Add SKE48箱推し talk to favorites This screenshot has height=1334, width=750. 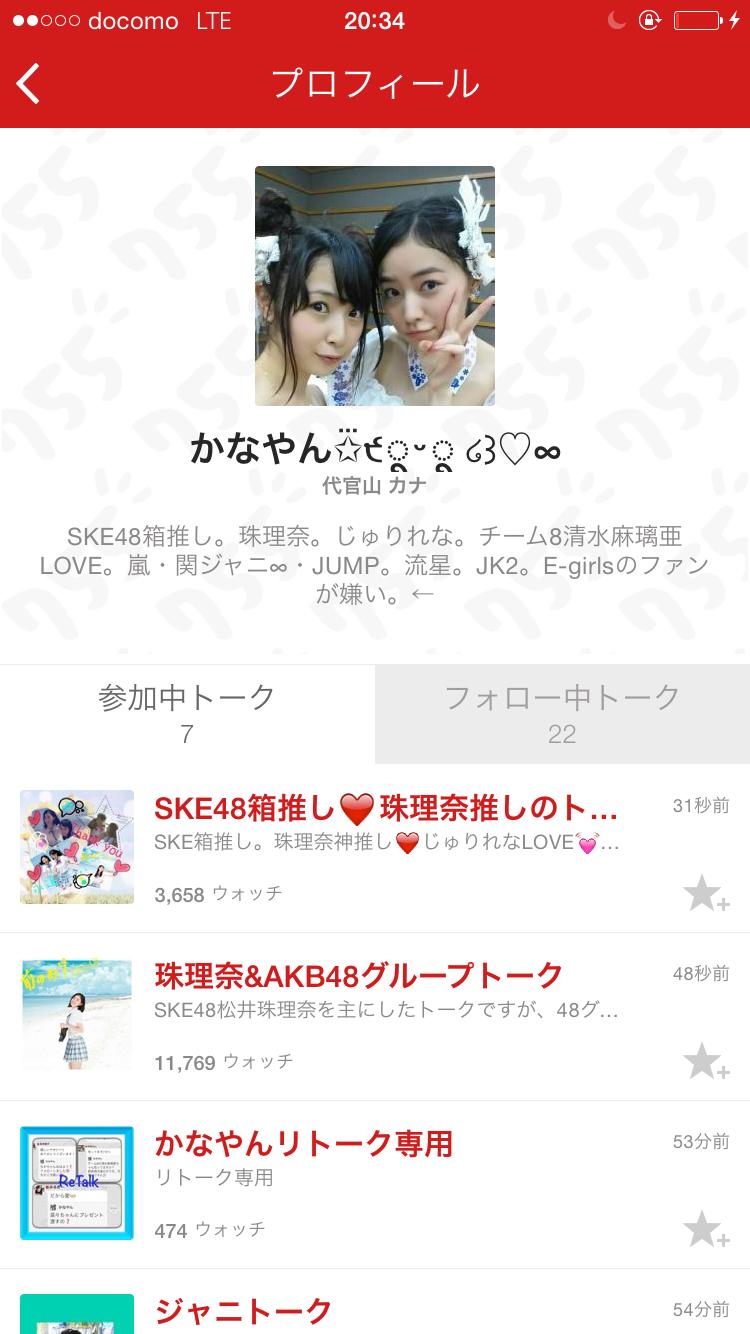[x=705, y=894]
